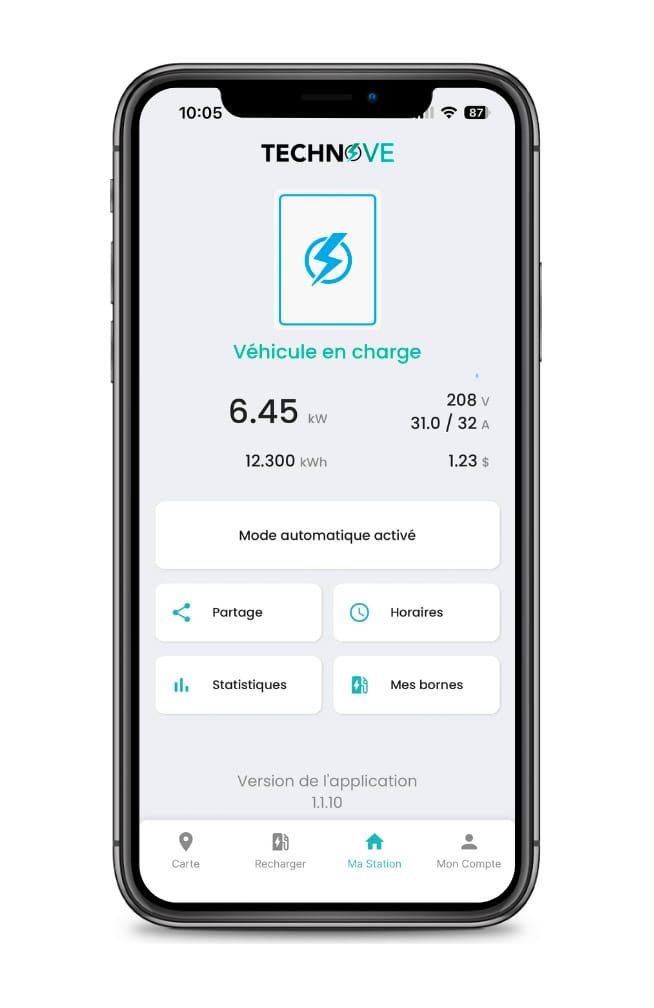
Task: View the Statistiques charts
Action: [x=238, y=685]
